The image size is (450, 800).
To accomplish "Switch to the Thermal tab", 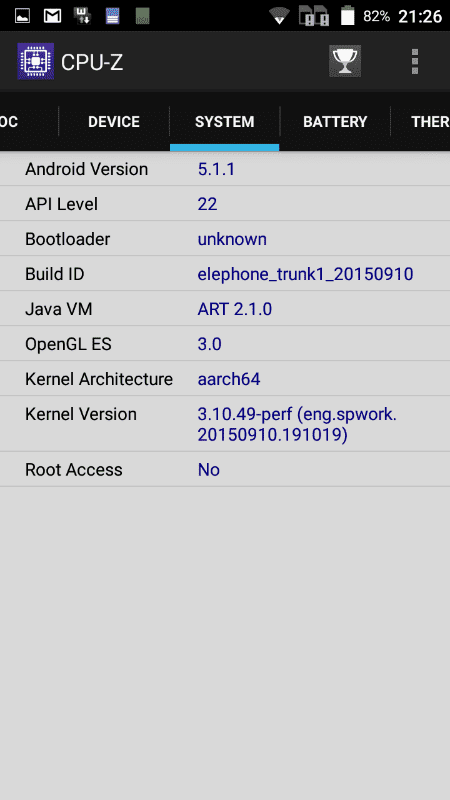I will (421, 122).
